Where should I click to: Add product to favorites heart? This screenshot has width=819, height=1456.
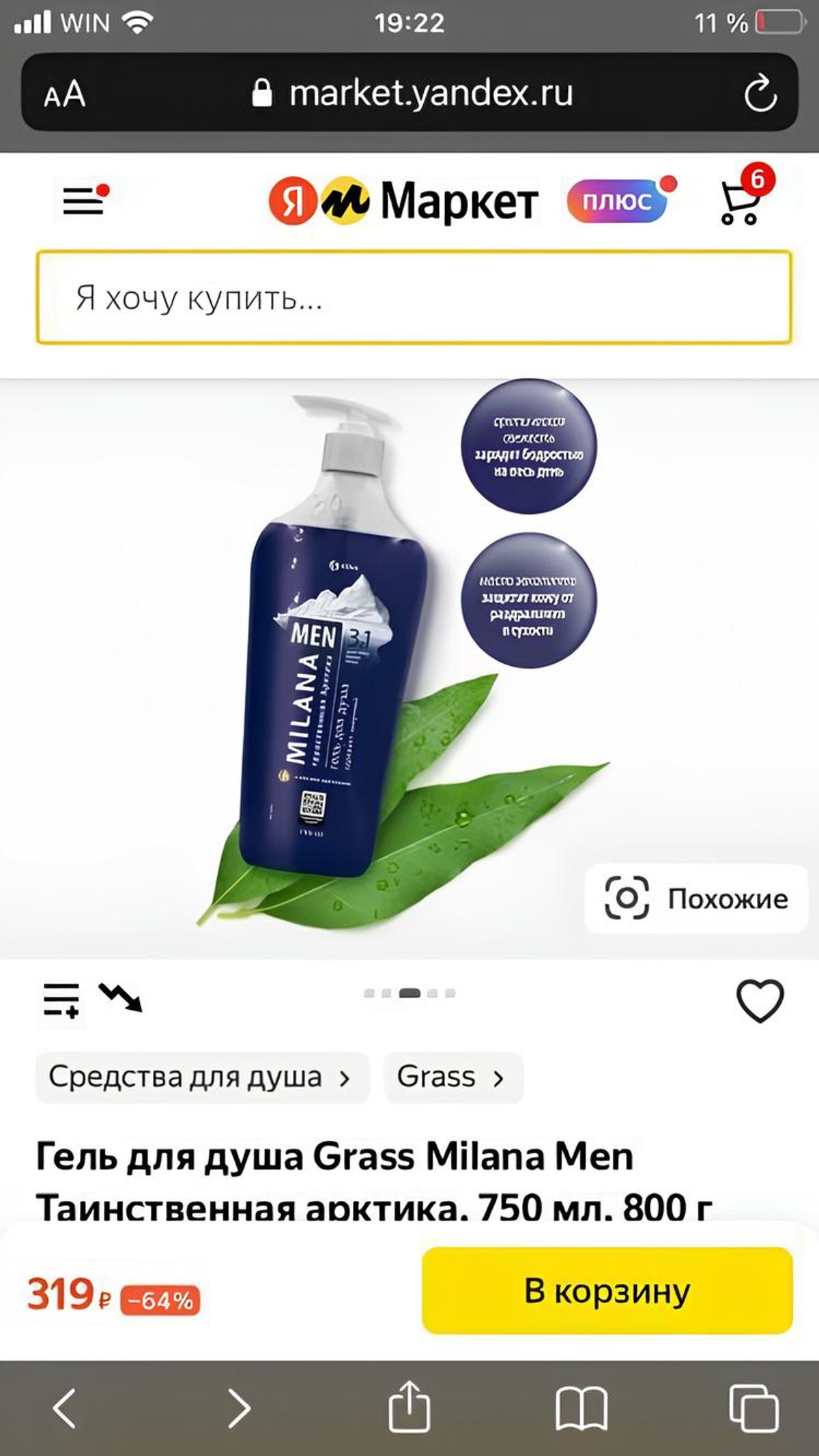coord(759,1000)
